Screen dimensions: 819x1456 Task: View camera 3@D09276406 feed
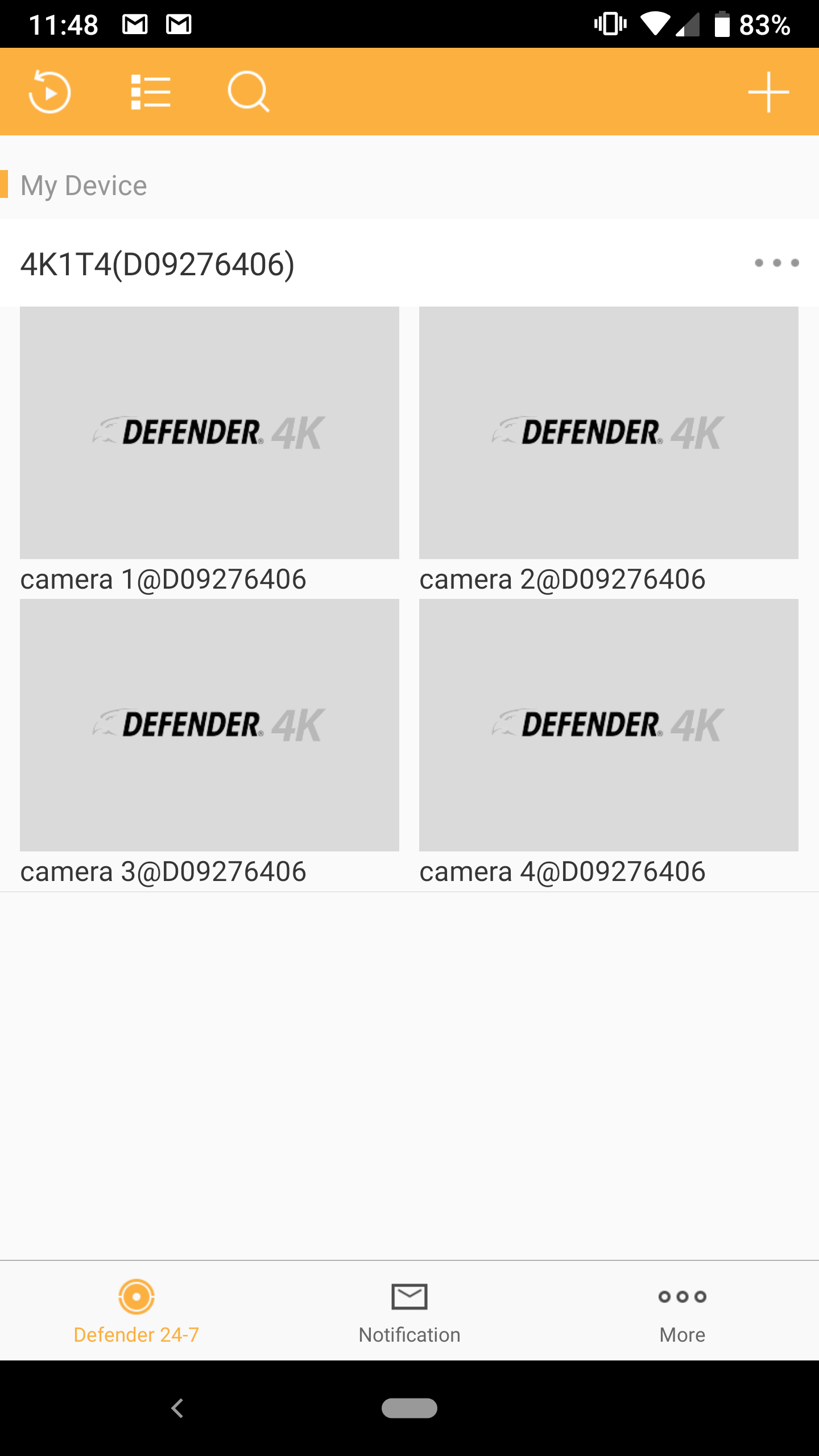coord(209,725)
